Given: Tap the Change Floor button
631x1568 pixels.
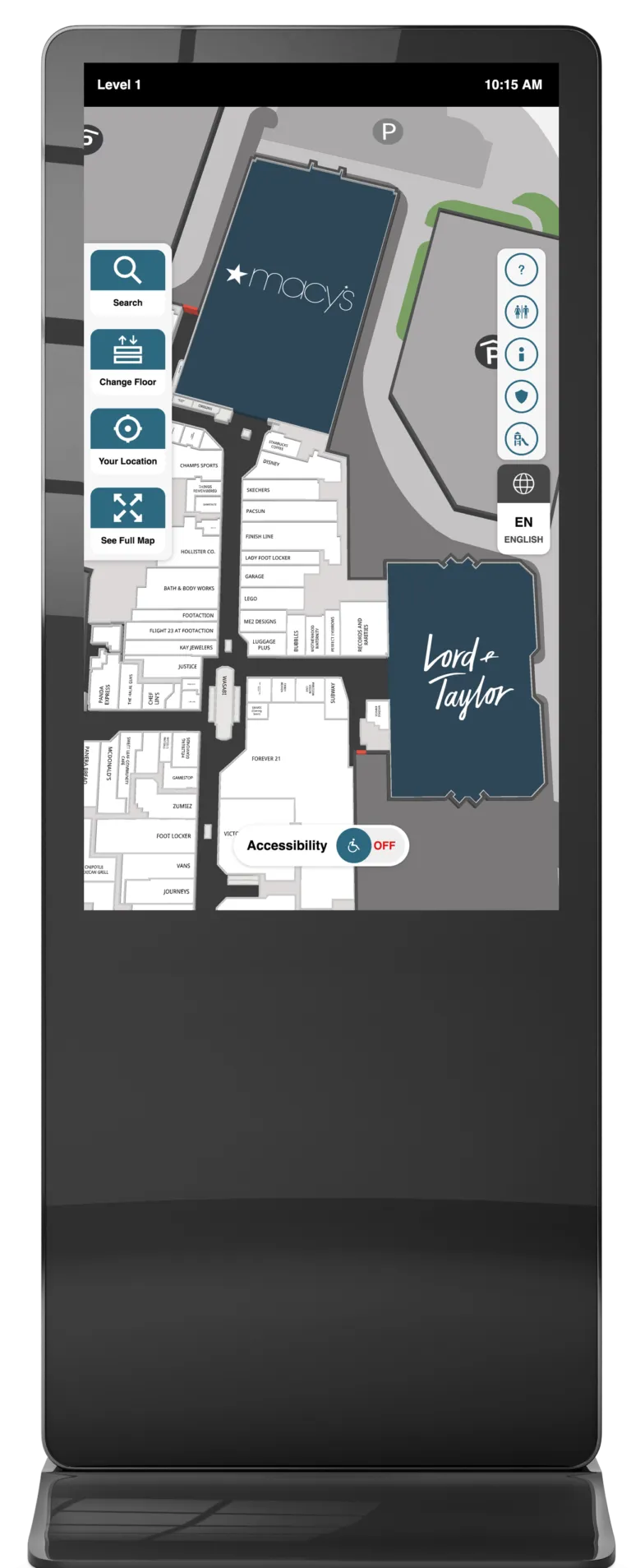Looking at the screenshot, I should 127,359.
